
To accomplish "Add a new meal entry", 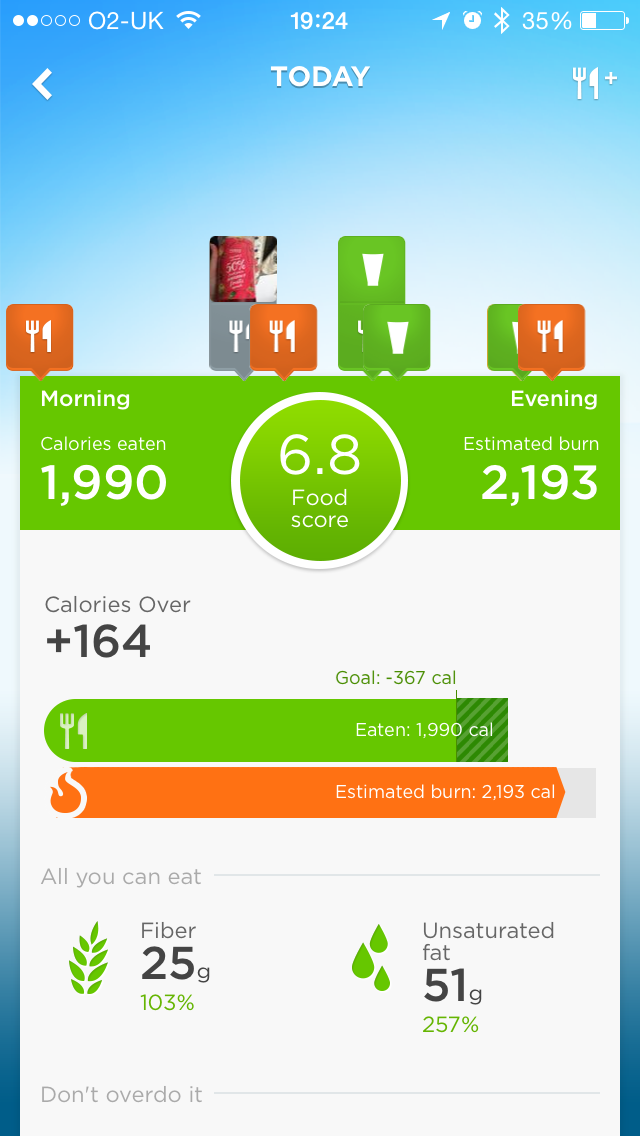I will (593, 84).
